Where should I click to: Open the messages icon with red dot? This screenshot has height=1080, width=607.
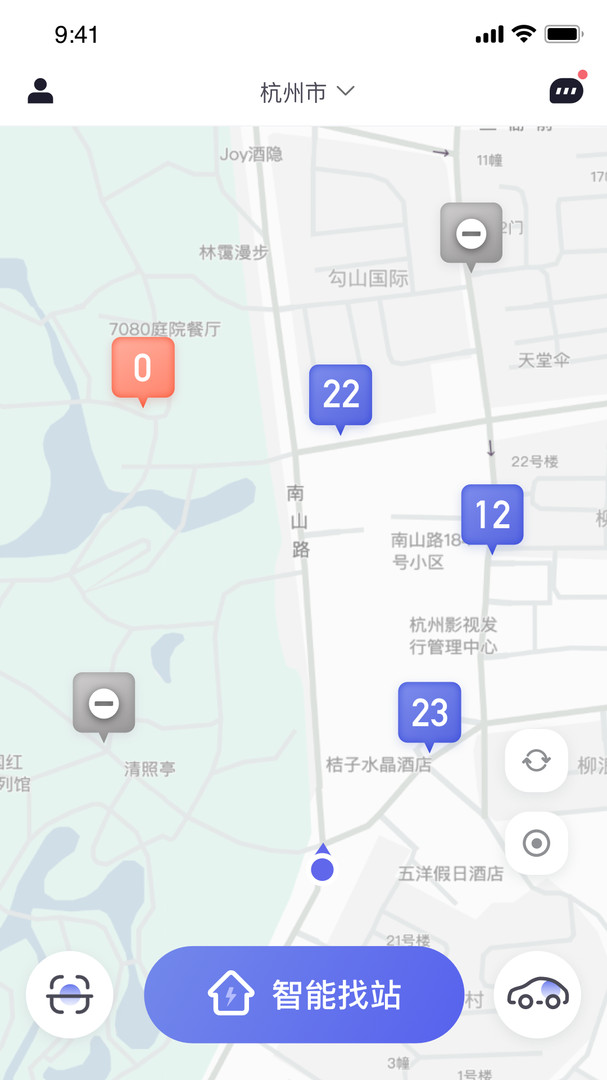click(566, 91)
